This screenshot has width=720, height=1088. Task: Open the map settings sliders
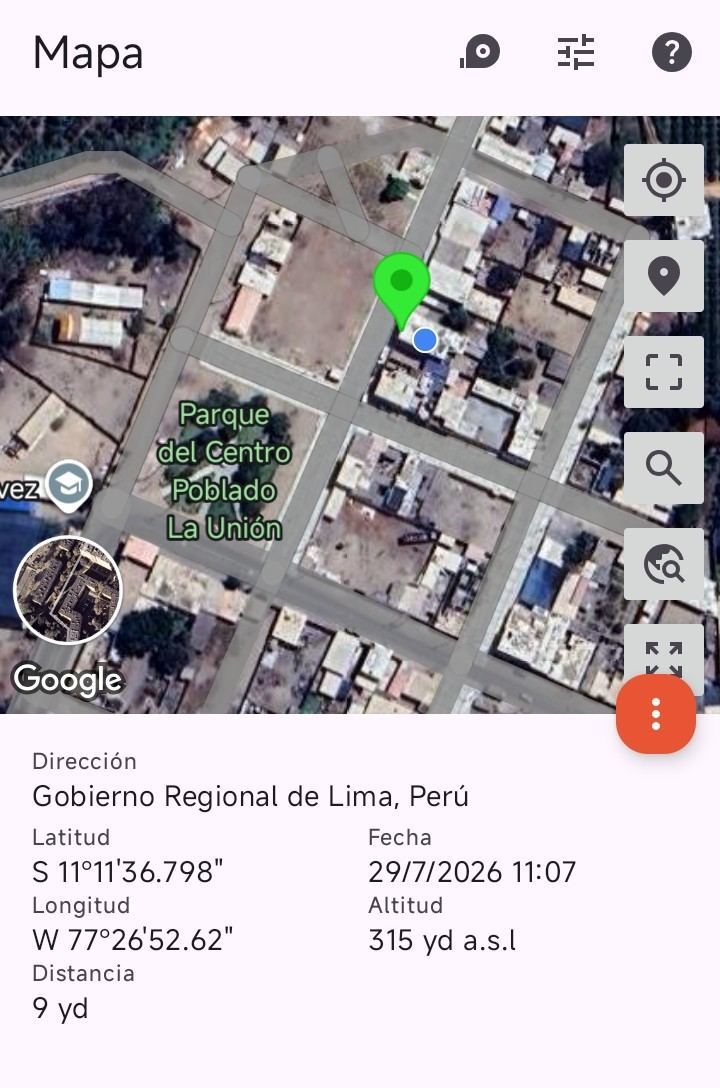click(576, 52)
